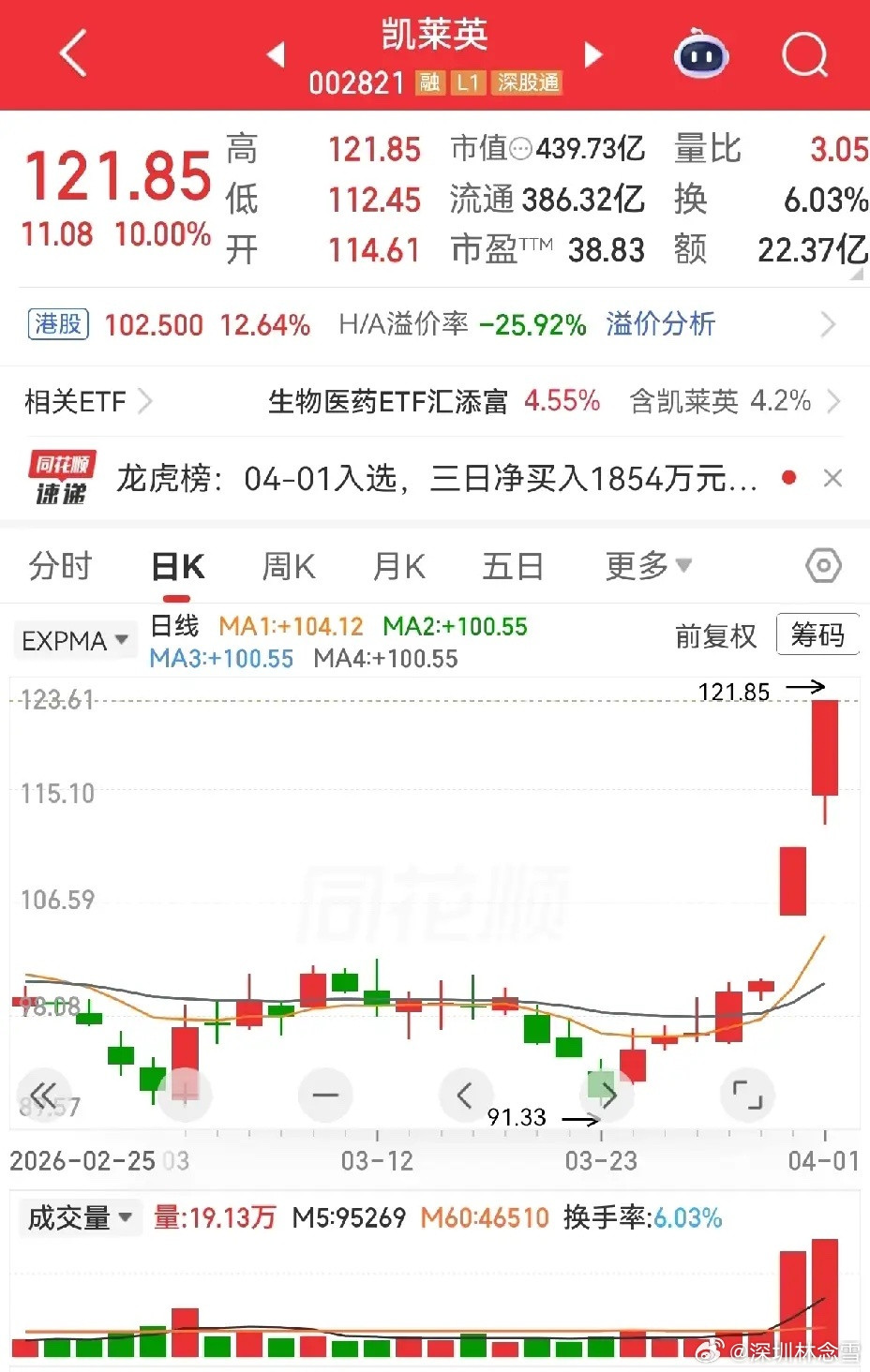Switch to next stock with right arrow
The image size is (870, 1372).
593,54
